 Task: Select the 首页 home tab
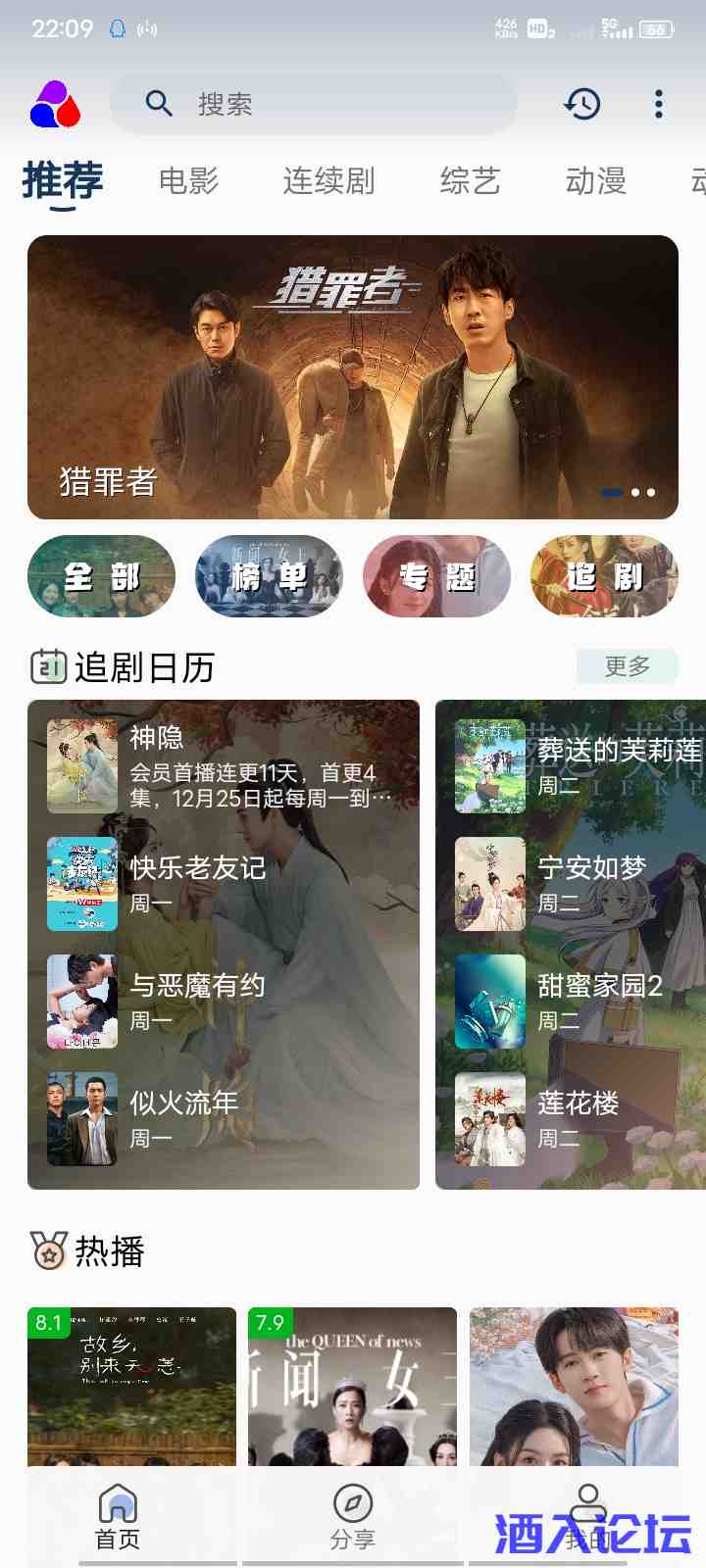click(118, 1509)
